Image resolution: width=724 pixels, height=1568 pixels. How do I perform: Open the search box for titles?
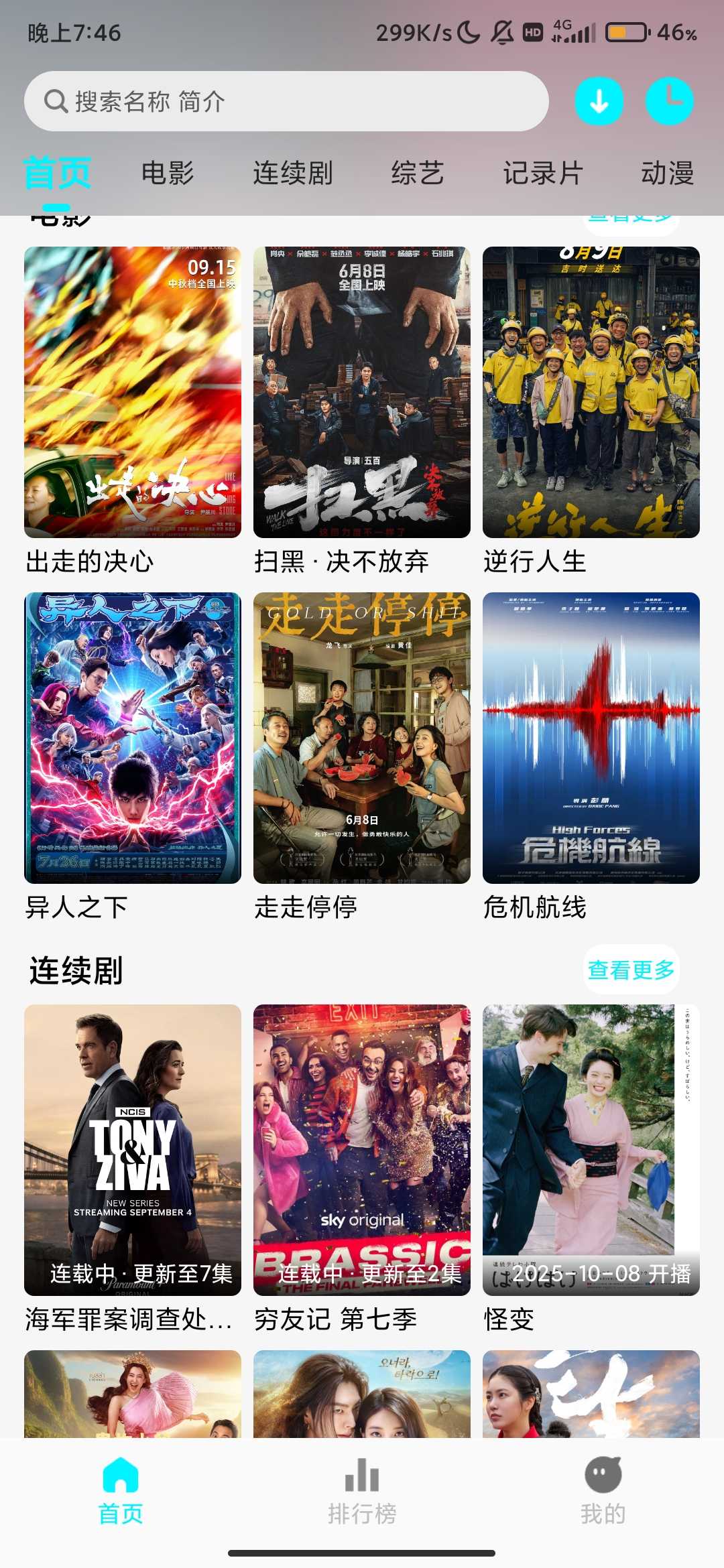[286, 101]
